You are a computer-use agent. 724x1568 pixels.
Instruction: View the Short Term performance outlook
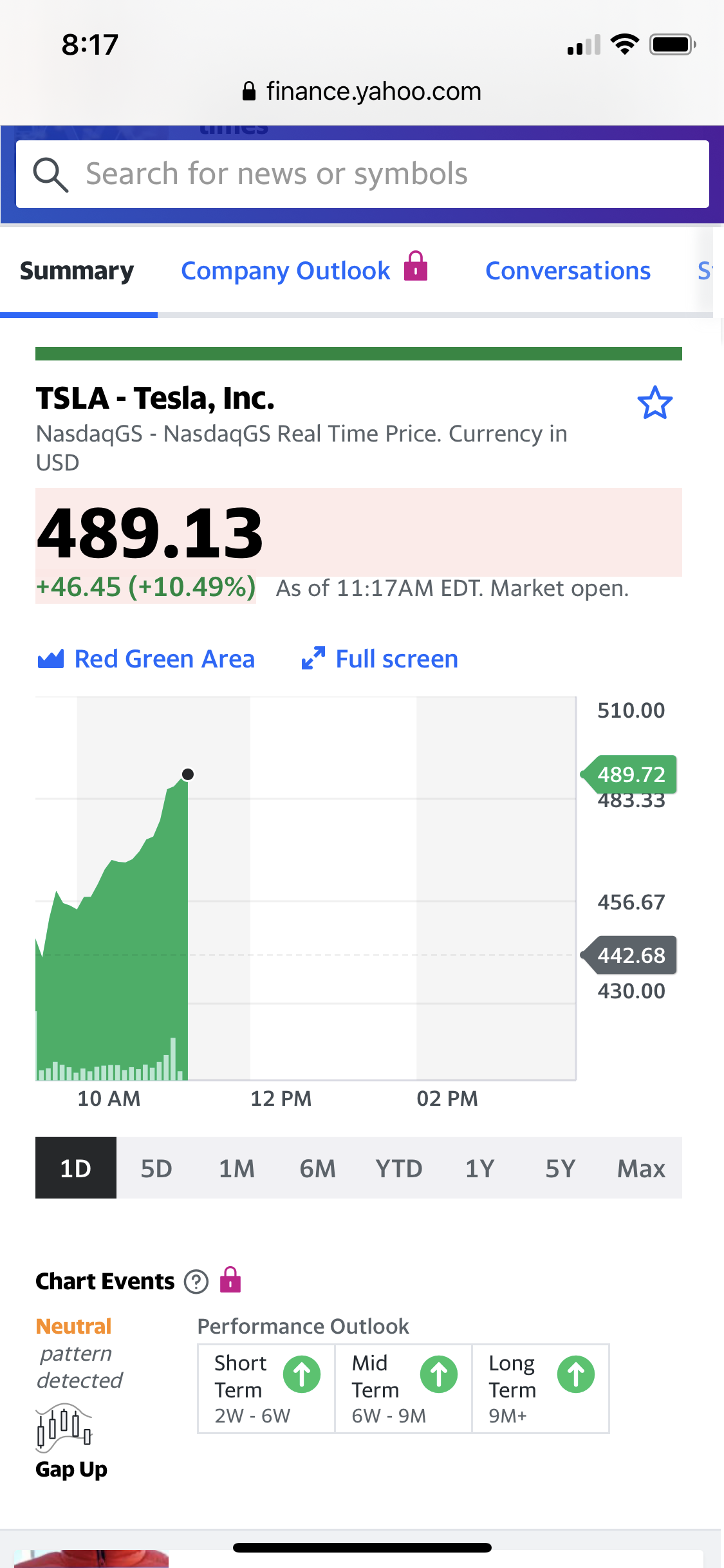tap(266, 1388)
